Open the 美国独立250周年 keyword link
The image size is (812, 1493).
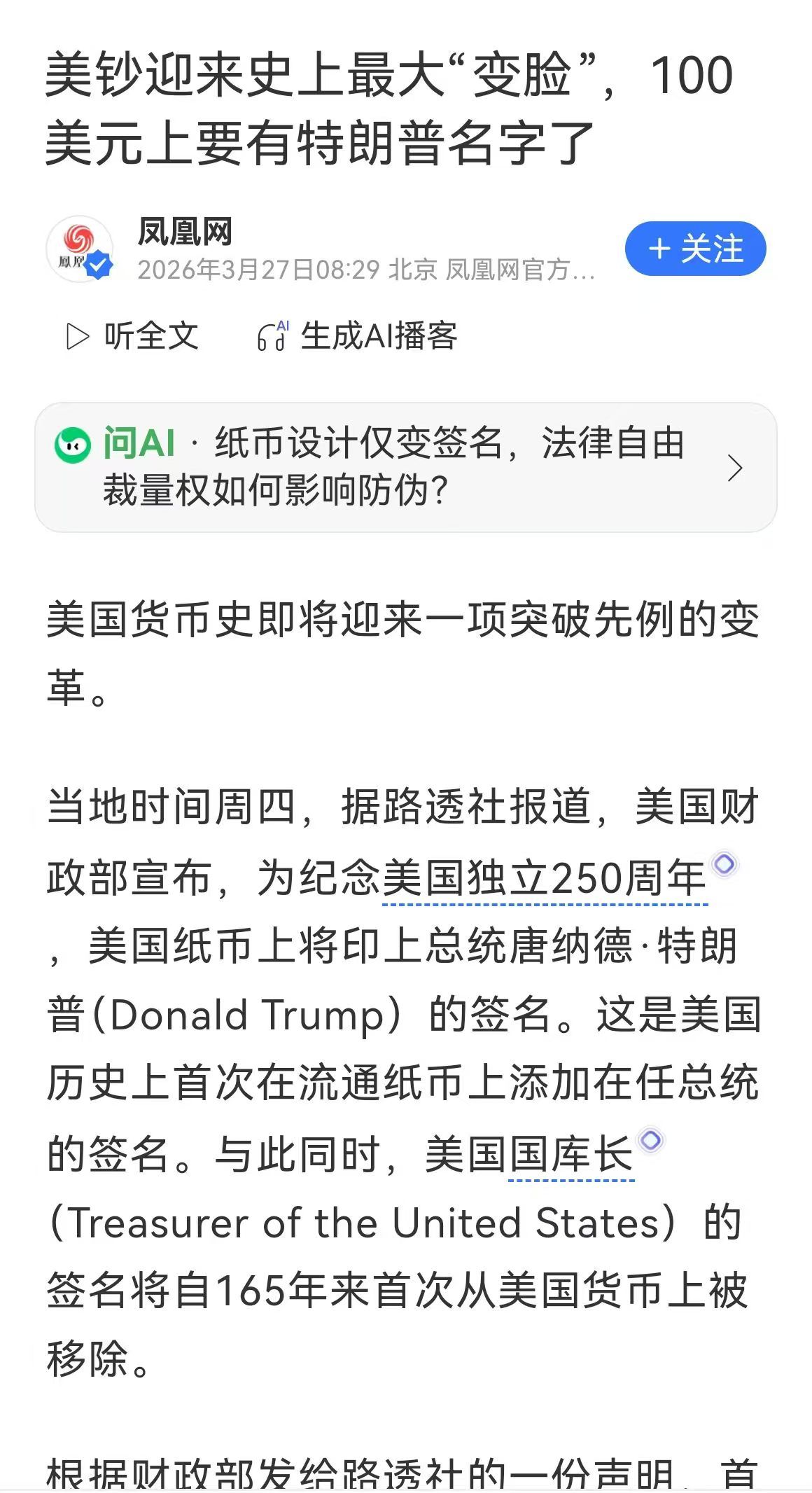click(545, 877)
